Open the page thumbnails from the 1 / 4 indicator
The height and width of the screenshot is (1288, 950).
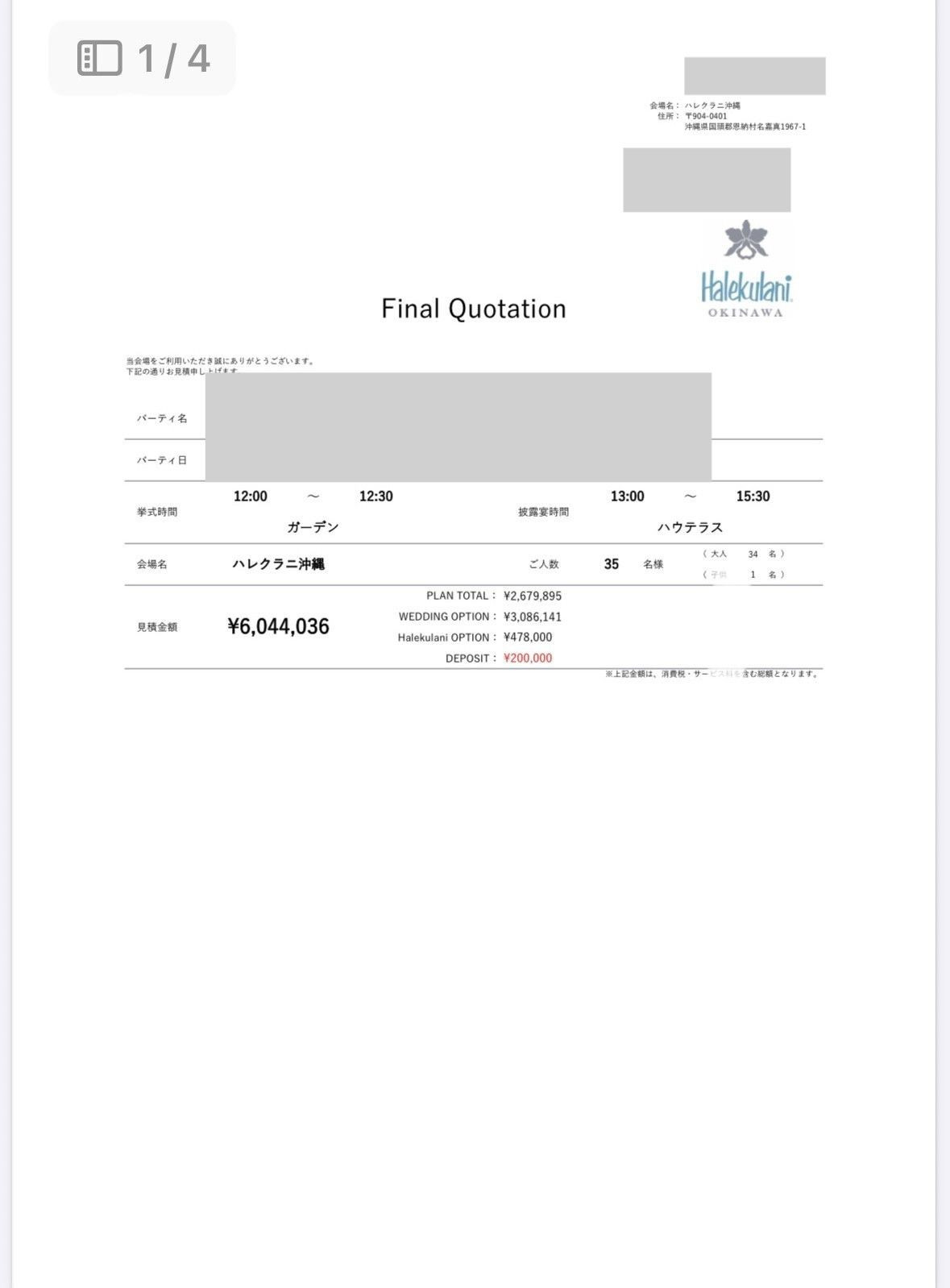(x=100, y=59)
